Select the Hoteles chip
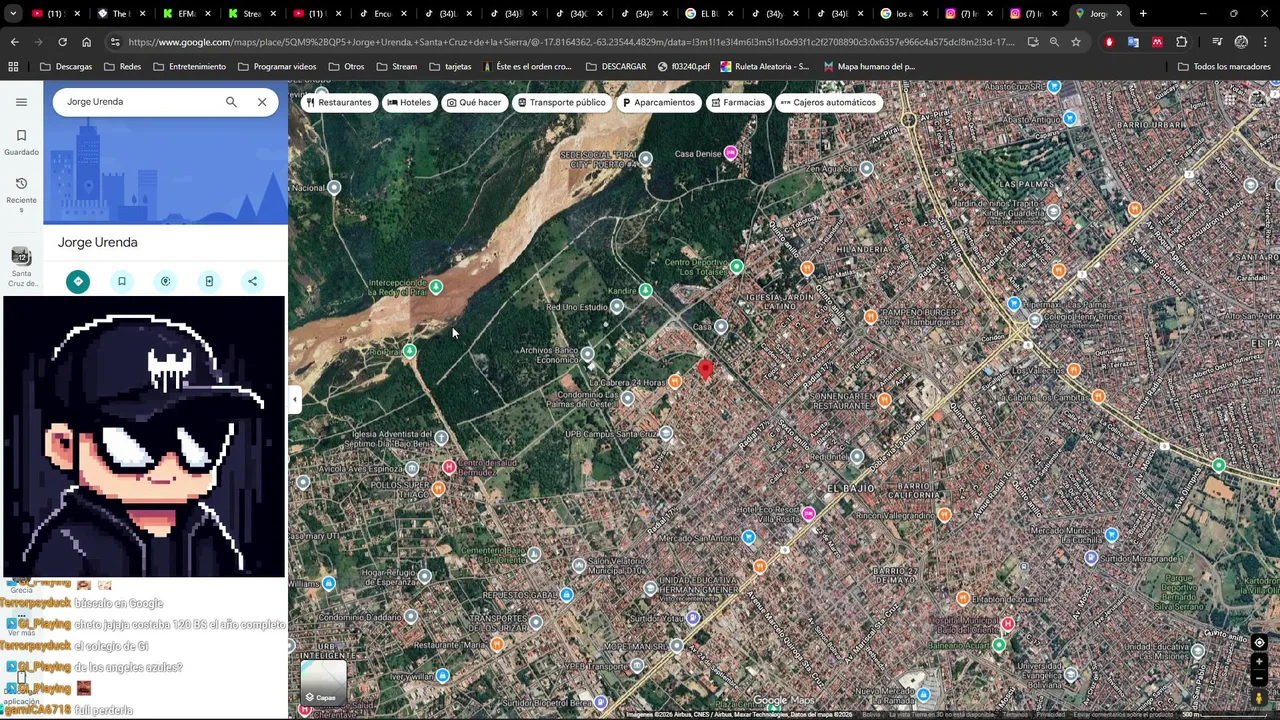 coord(409,102)
